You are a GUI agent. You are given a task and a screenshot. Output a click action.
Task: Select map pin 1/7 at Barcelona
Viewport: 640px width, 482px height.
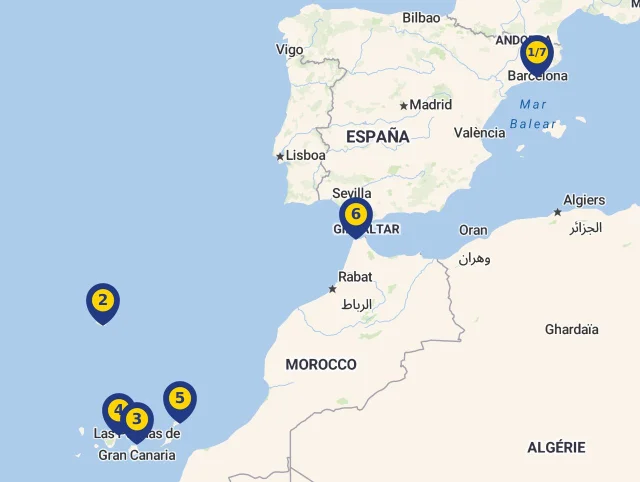tap(537, 52)
